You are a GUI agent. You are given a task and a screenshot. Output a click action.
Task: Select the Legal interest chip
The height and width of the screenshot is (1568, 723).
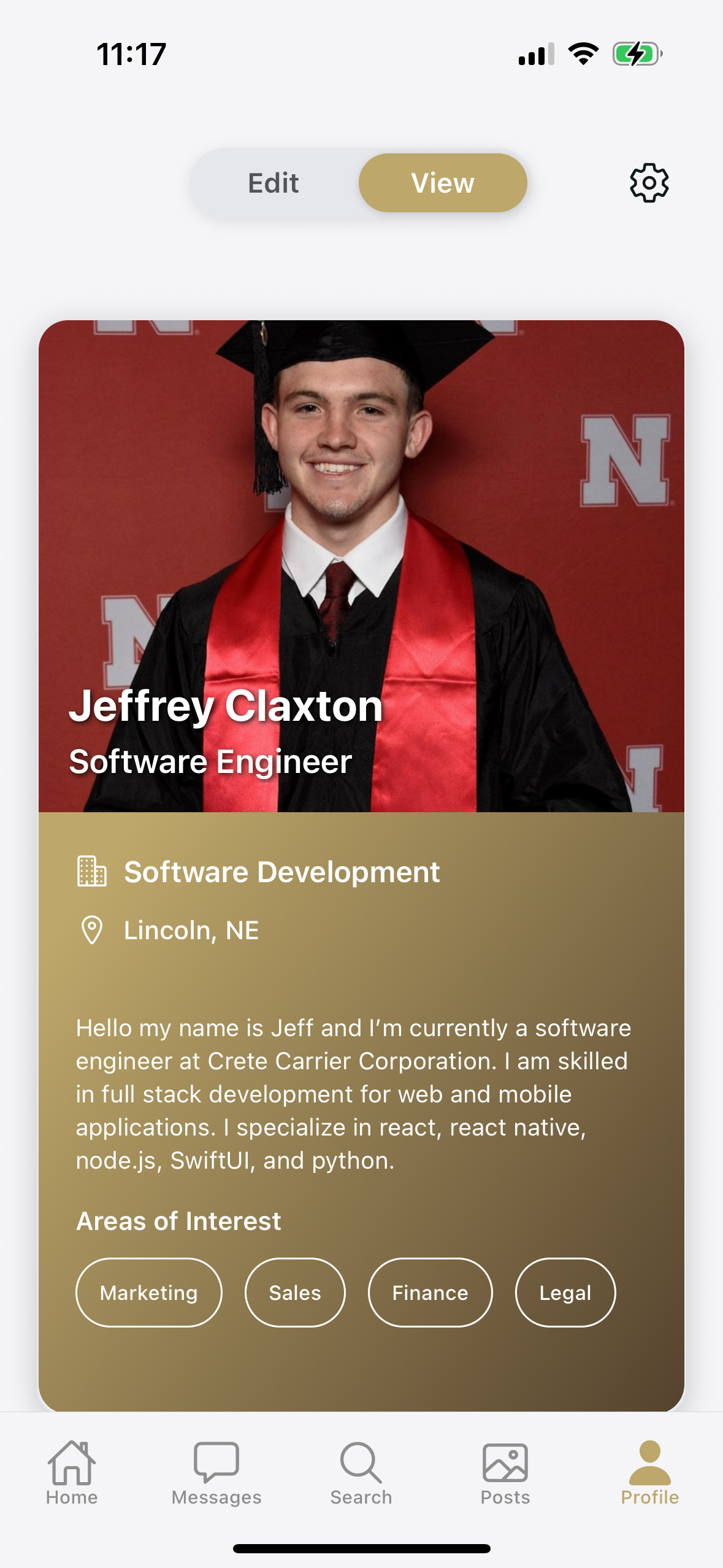tap(565, 1293)
